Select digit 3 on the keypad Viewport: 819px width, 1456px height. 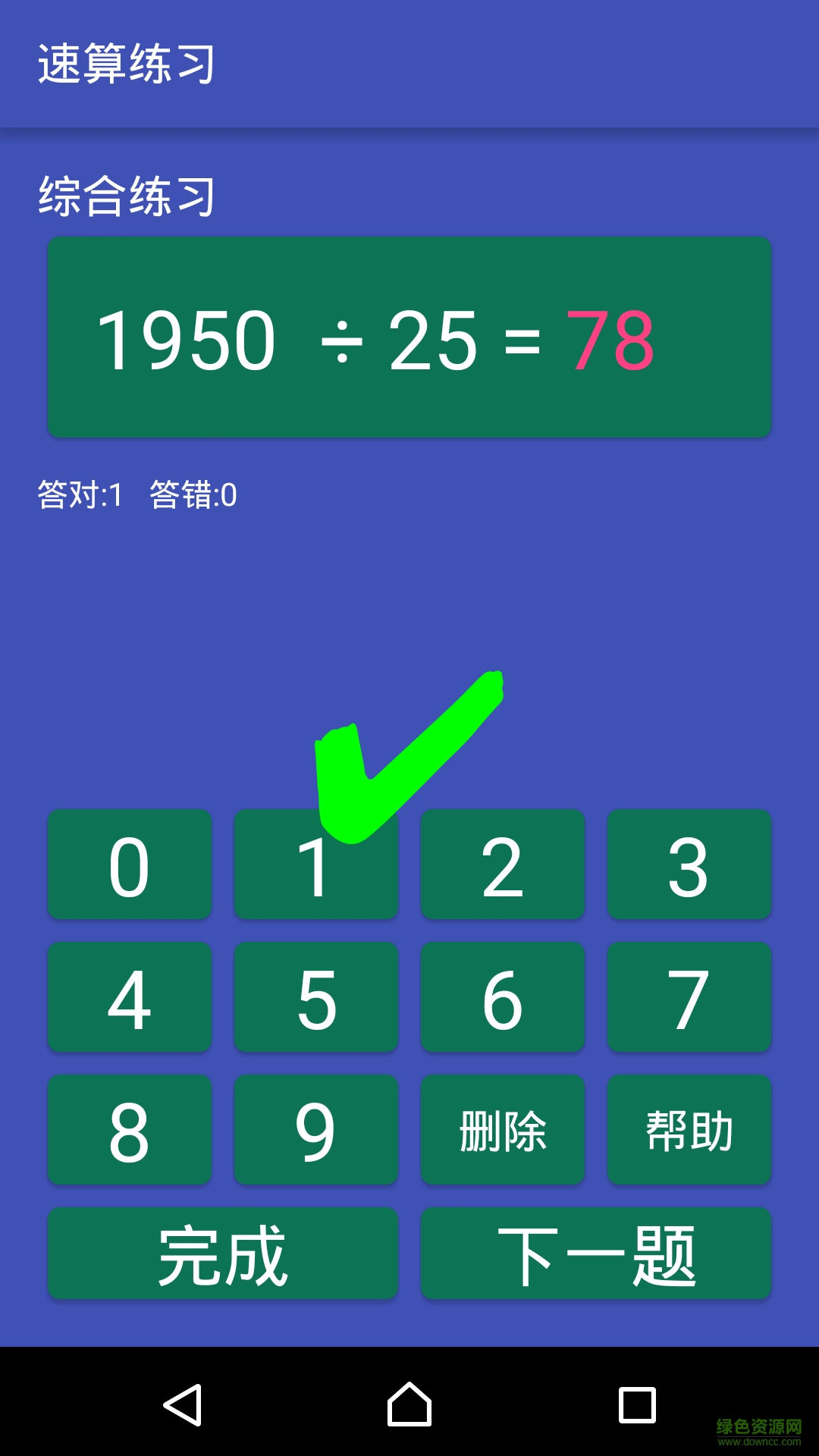689,865
